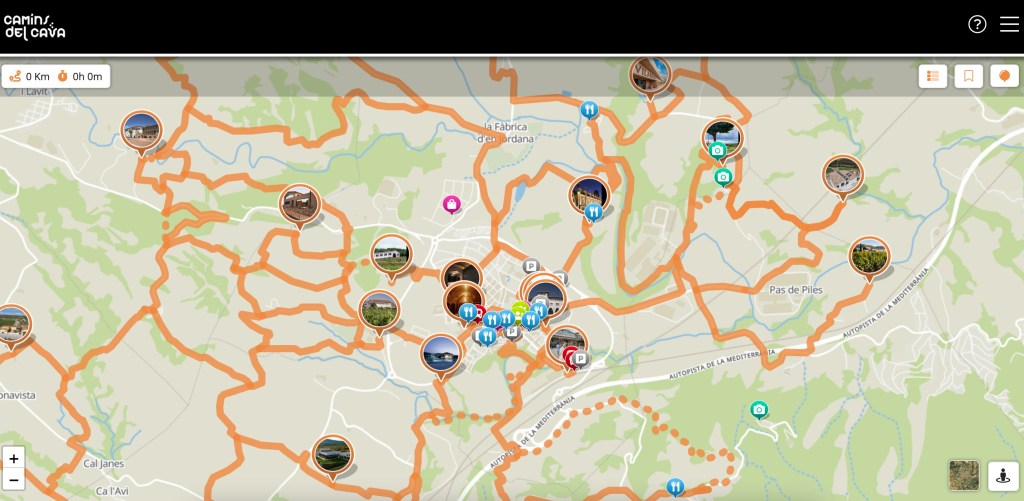Open the photo marker near Cal Janes
The height and width of the screenshot is (501, 1024).
coord(332,453)
